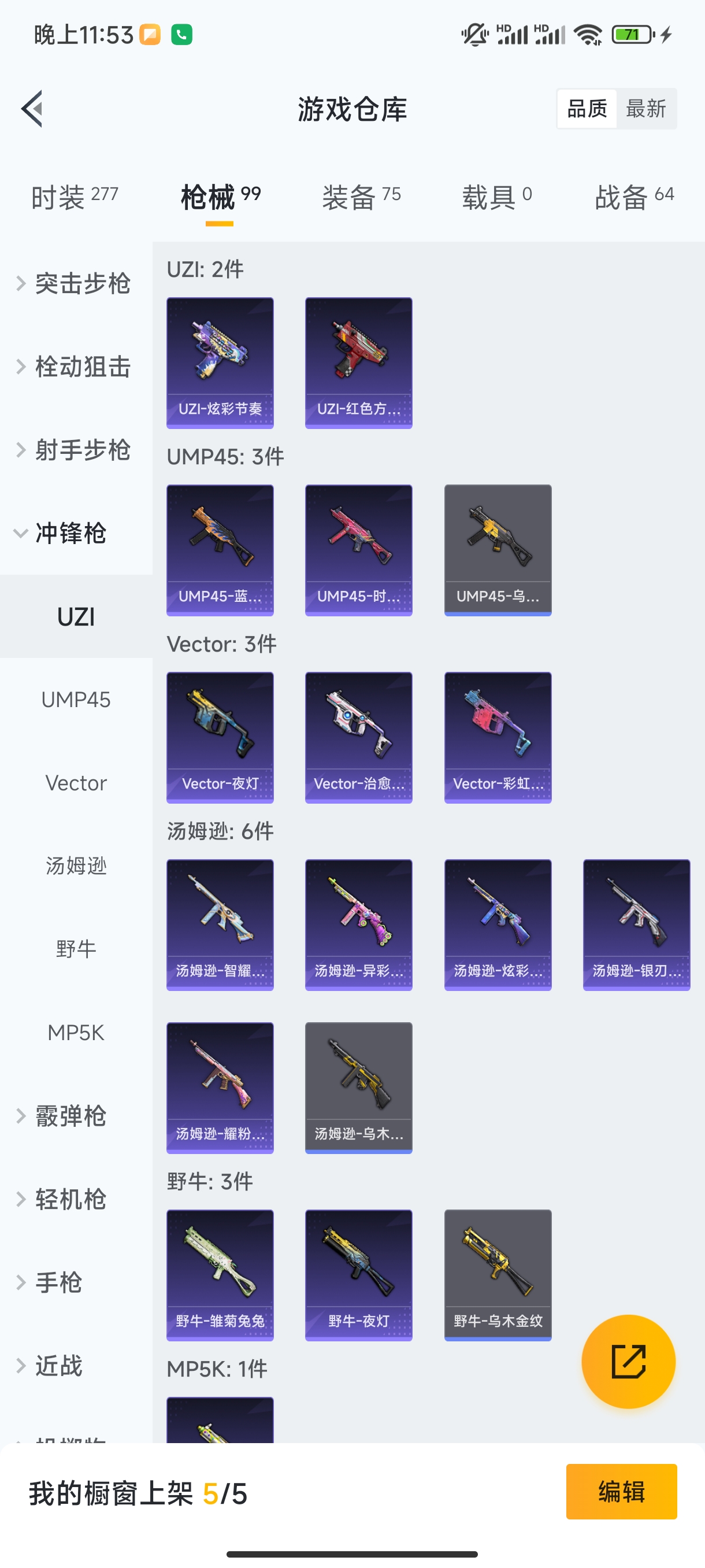Select MP5K in the side list
Image resolution: width=705 pixels, height=1568 pixels.
[x=76, y=1033]
